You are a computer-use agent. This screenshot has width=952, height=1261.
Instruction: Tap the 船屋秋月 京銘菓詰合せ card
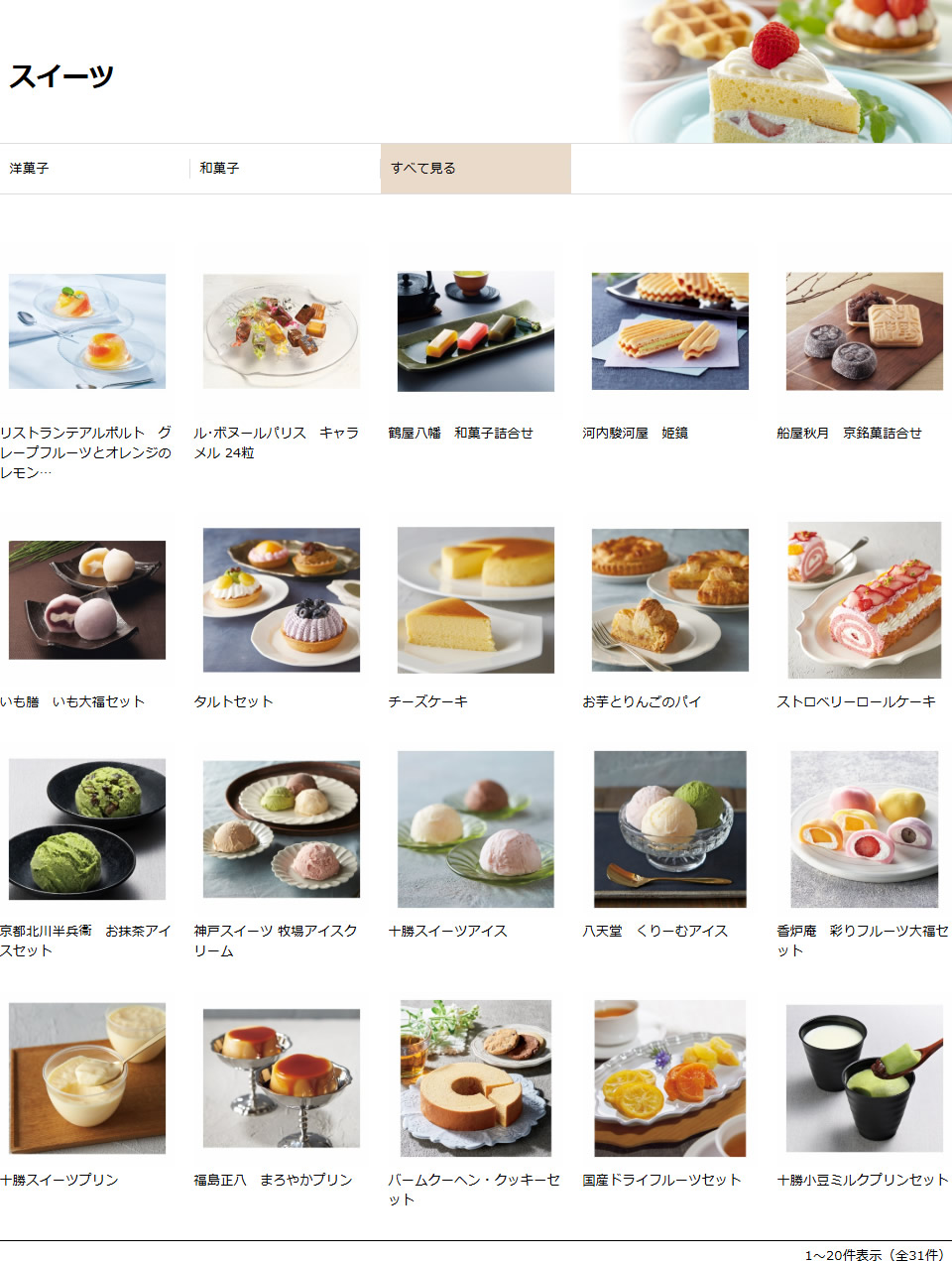864,332
